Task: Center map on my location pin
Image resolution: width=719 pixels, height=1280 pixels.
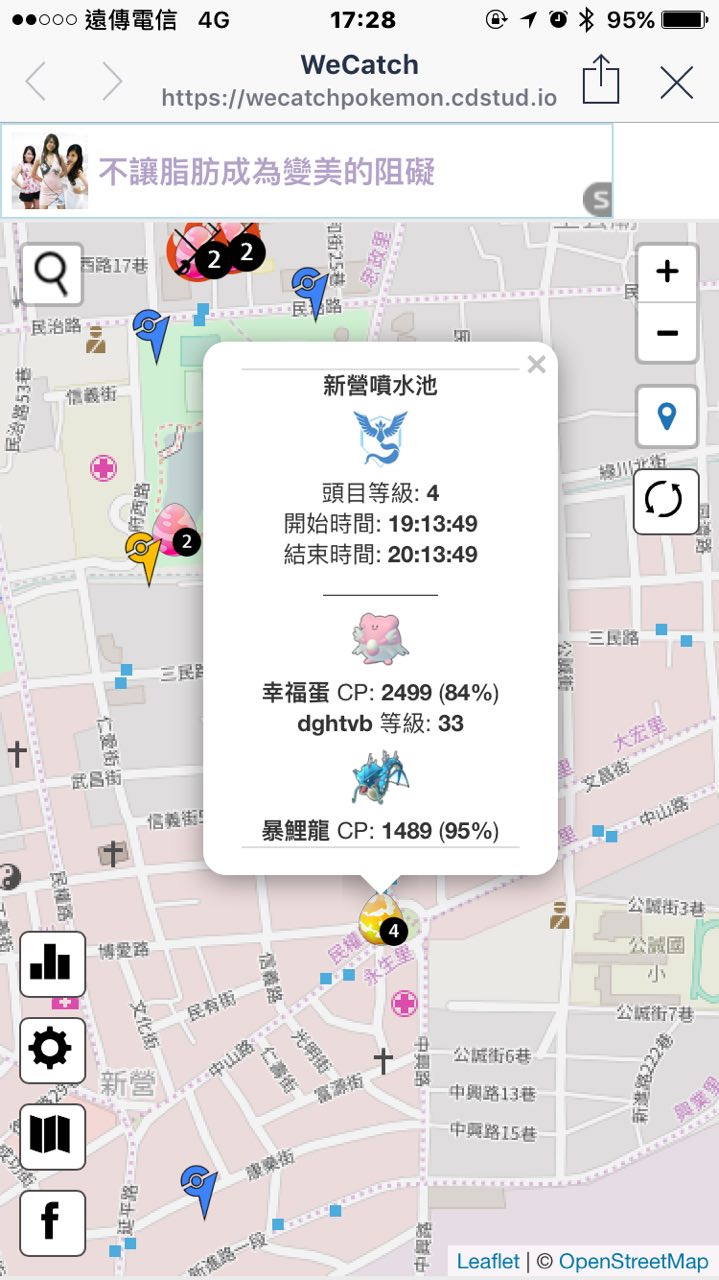Action: (x=667, y=415)
